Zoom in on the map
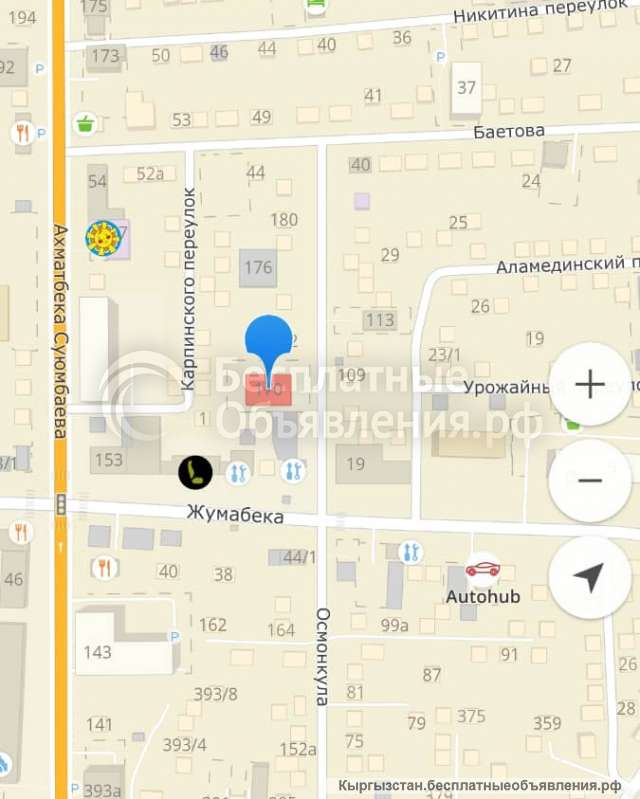Image resolution: width=640 pixels, height=799 pixels. point(590,385)
